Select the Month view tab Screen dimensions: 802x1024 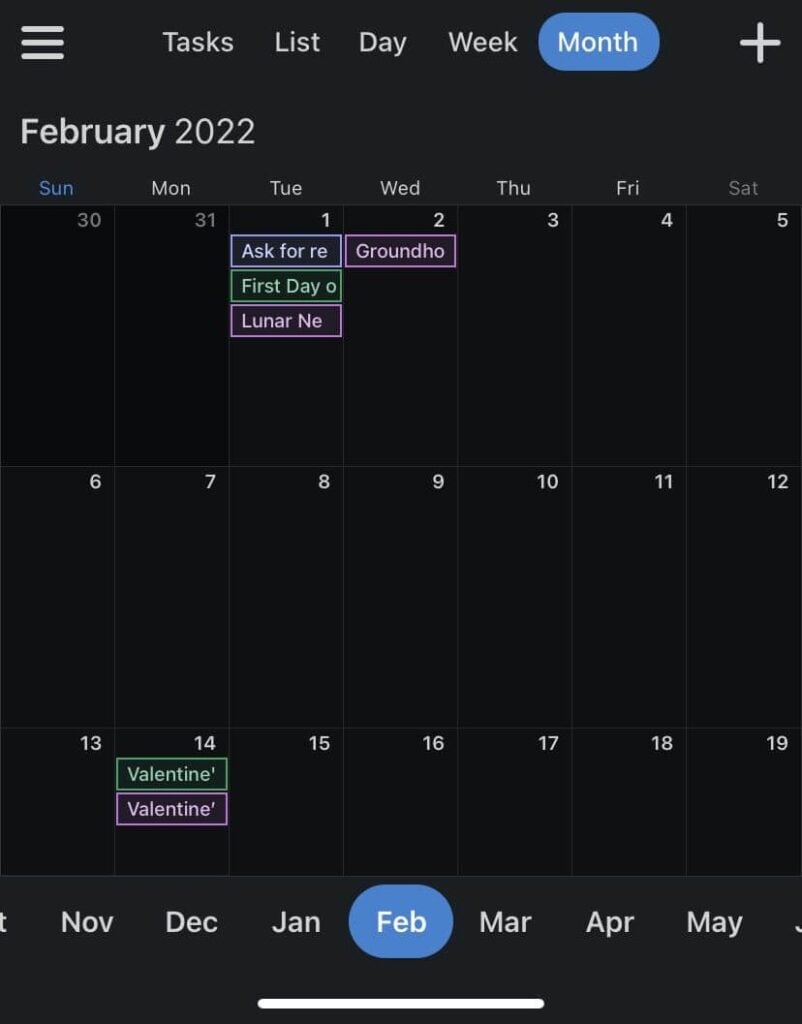[x=598, y=42]
